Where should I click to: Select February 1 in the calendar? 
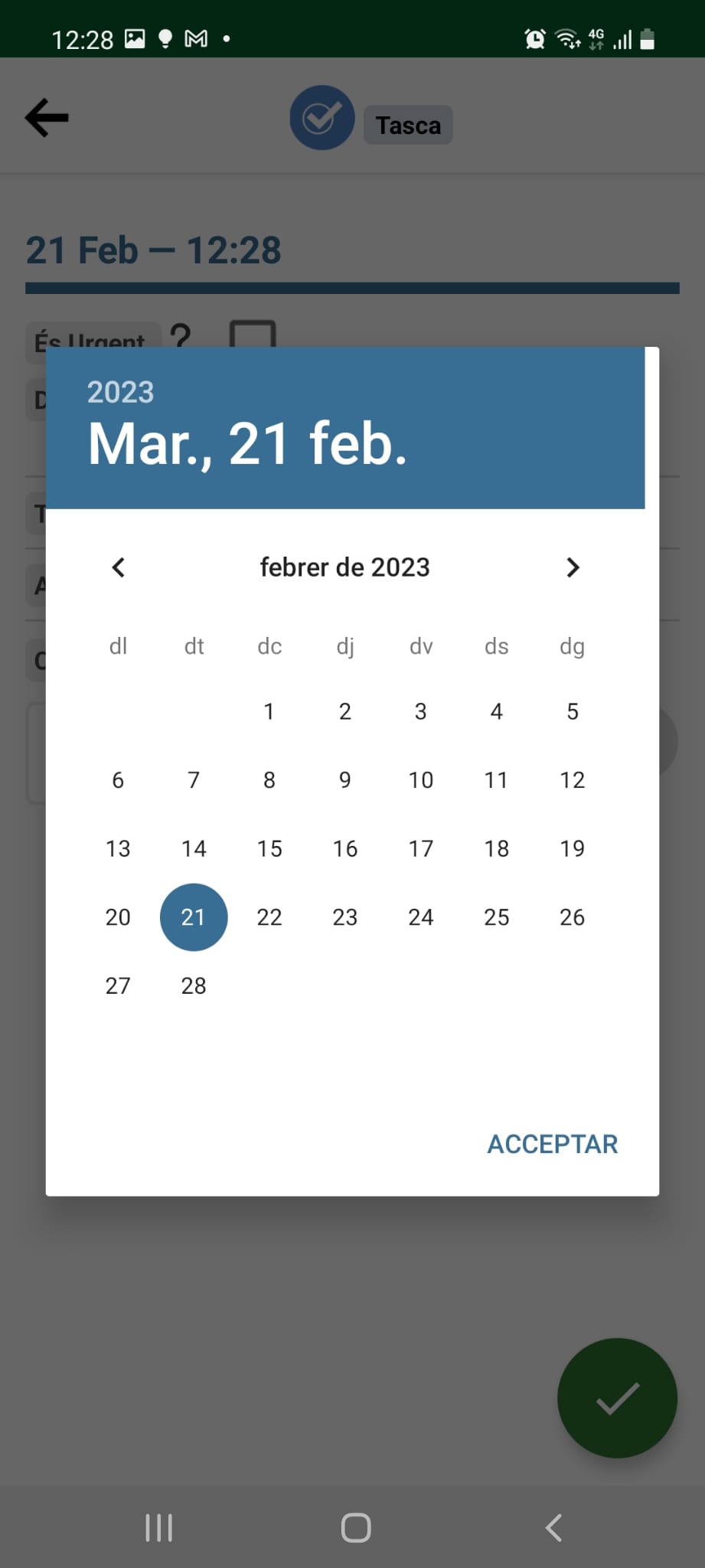[269, 711]
